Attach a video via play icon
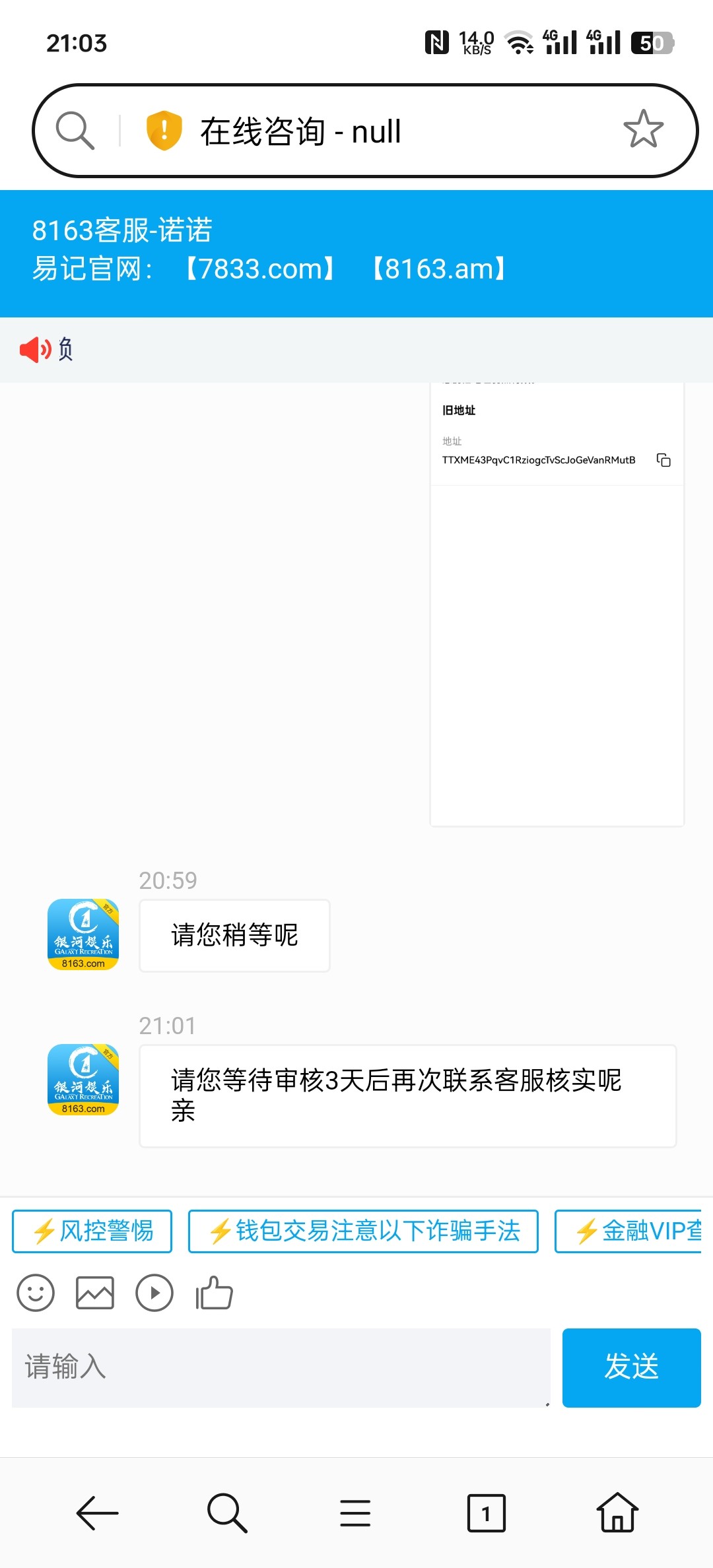The image size is (713, 1568). 154,1292
